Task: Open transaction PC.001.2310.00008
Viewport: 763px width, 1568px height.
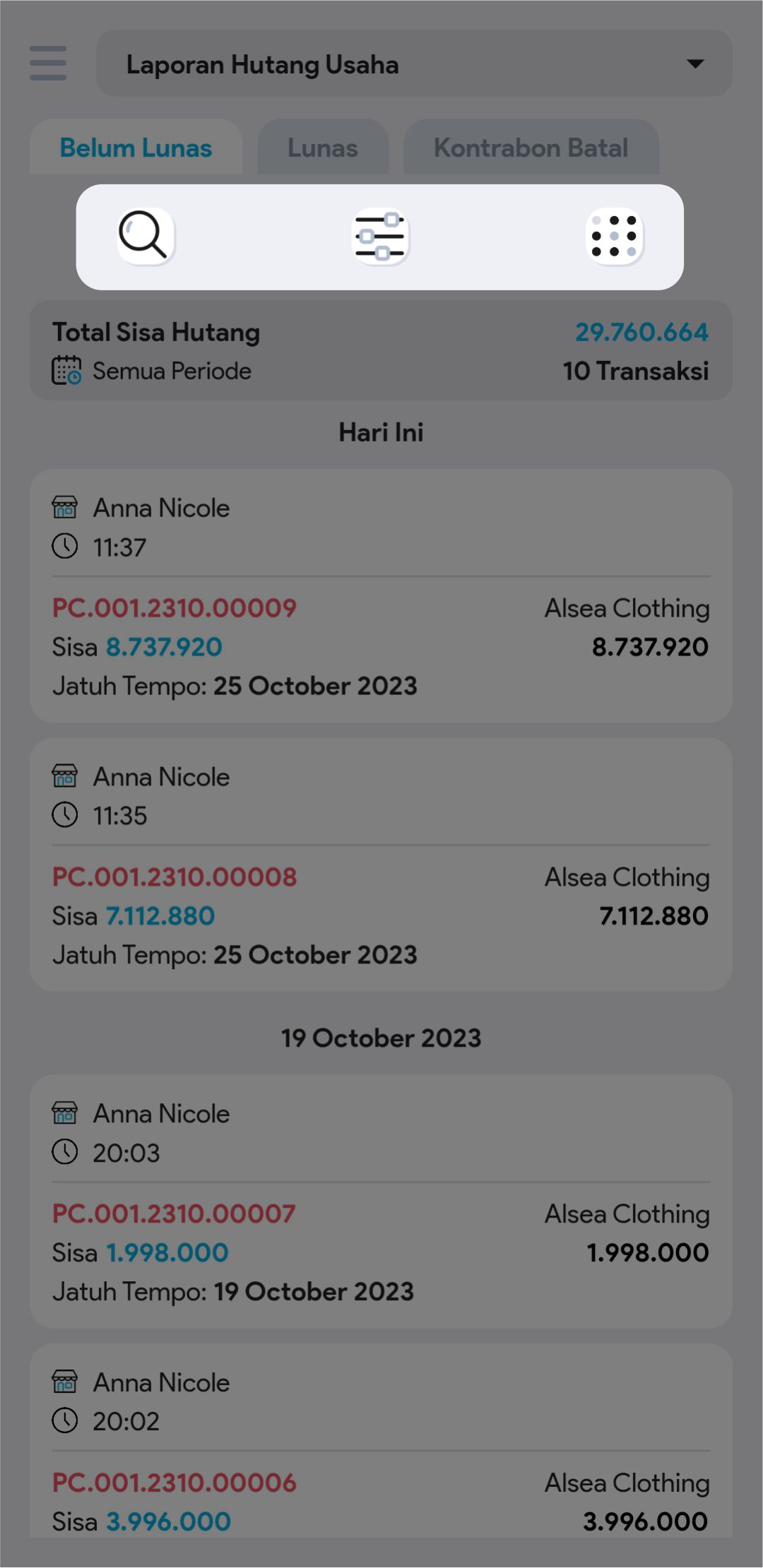Action: [175, 877]
